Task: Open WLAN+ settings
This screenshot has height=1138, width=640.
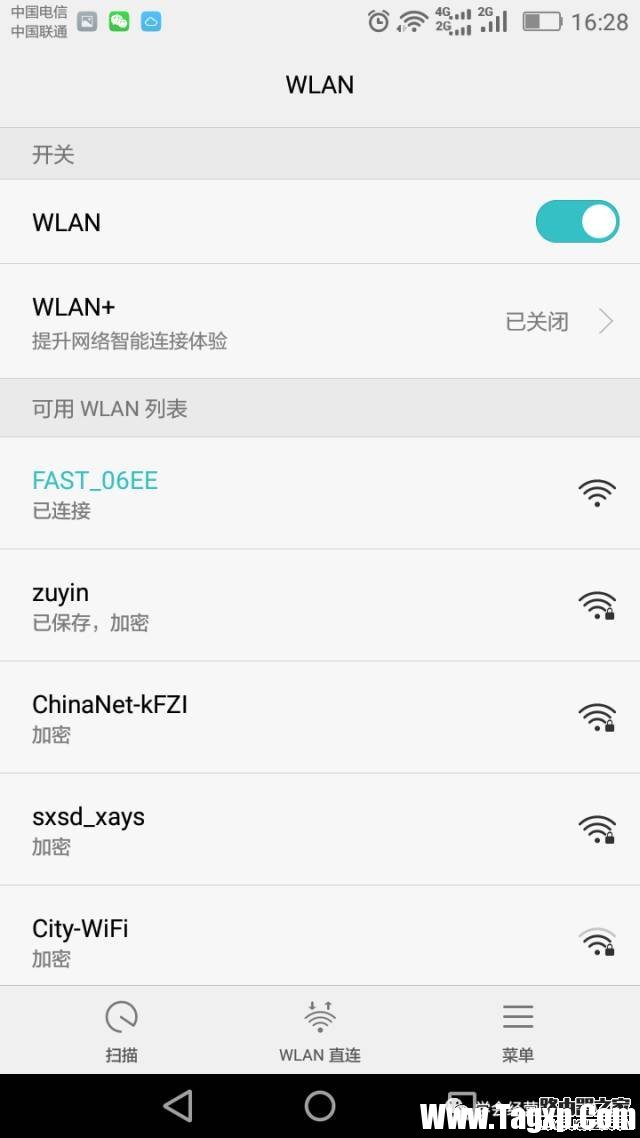Action: (320, 321)
